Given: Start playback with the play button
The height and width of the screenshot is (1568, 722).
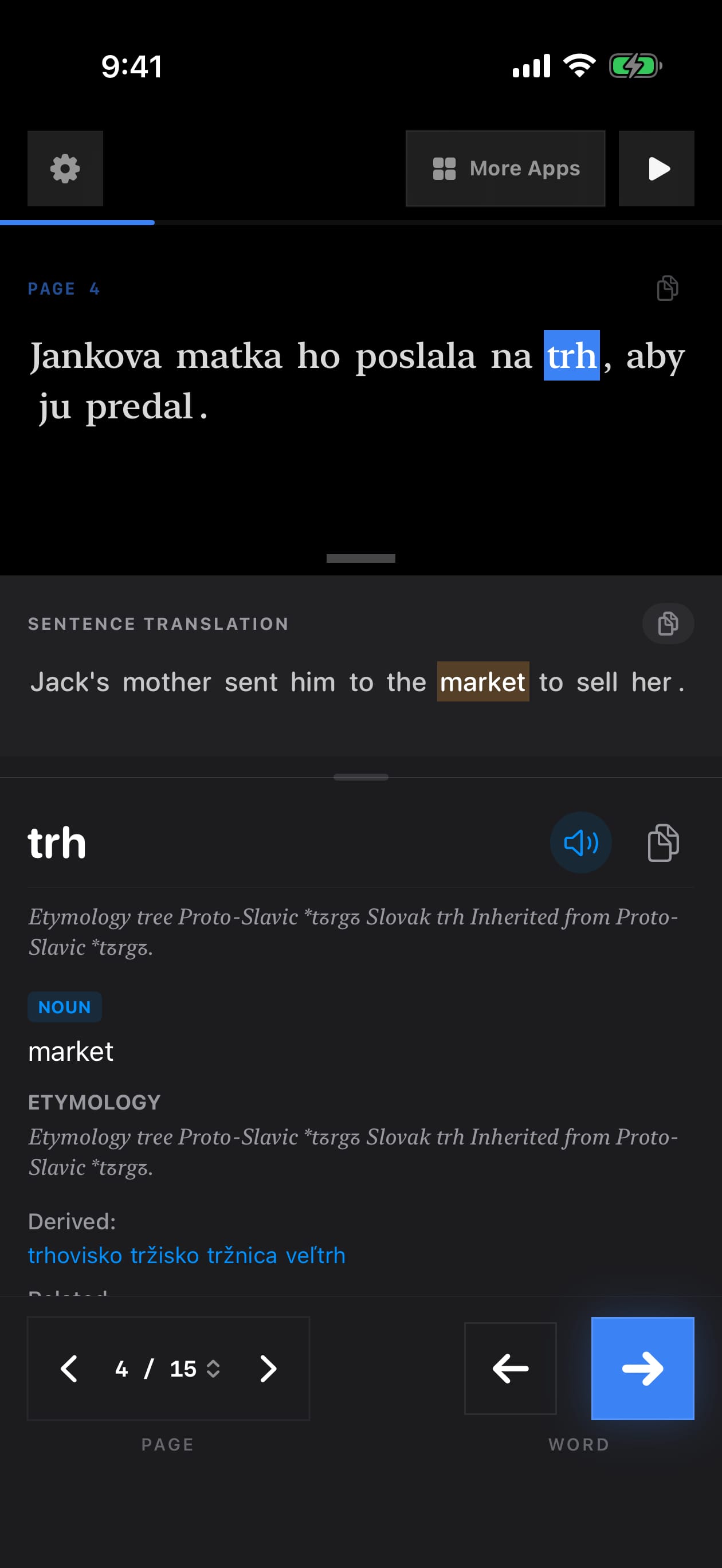Looking at the screenshot, I should [656, 168].
